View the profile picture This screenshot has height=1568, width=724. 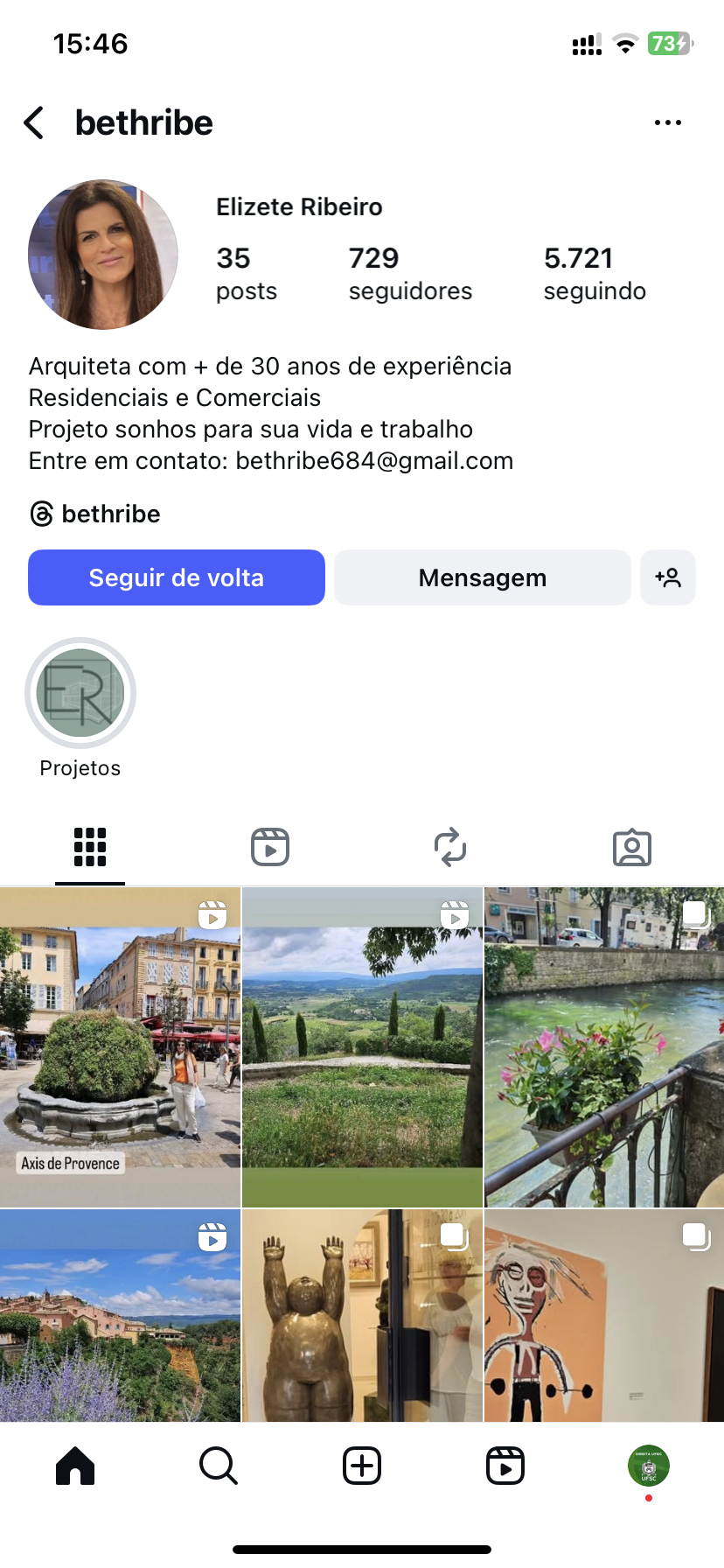point(103,255)
